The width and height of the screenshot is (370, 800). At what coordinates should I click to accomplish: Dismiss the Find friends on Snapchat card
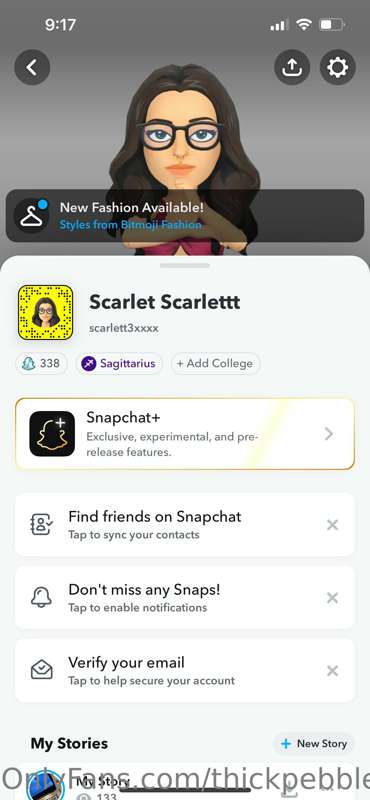point(332,524)
